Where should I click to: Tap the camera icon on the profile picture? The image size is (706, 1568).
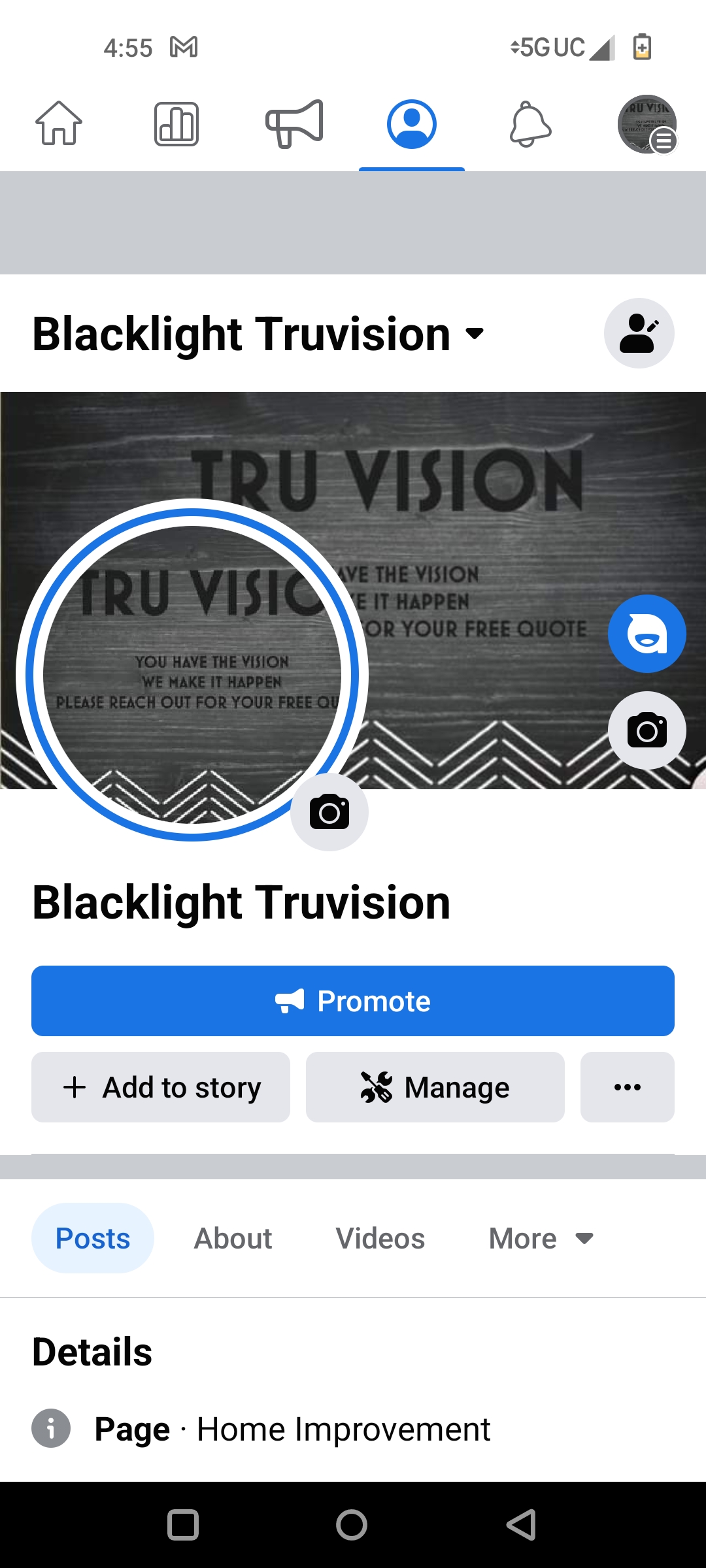point(329,812)
